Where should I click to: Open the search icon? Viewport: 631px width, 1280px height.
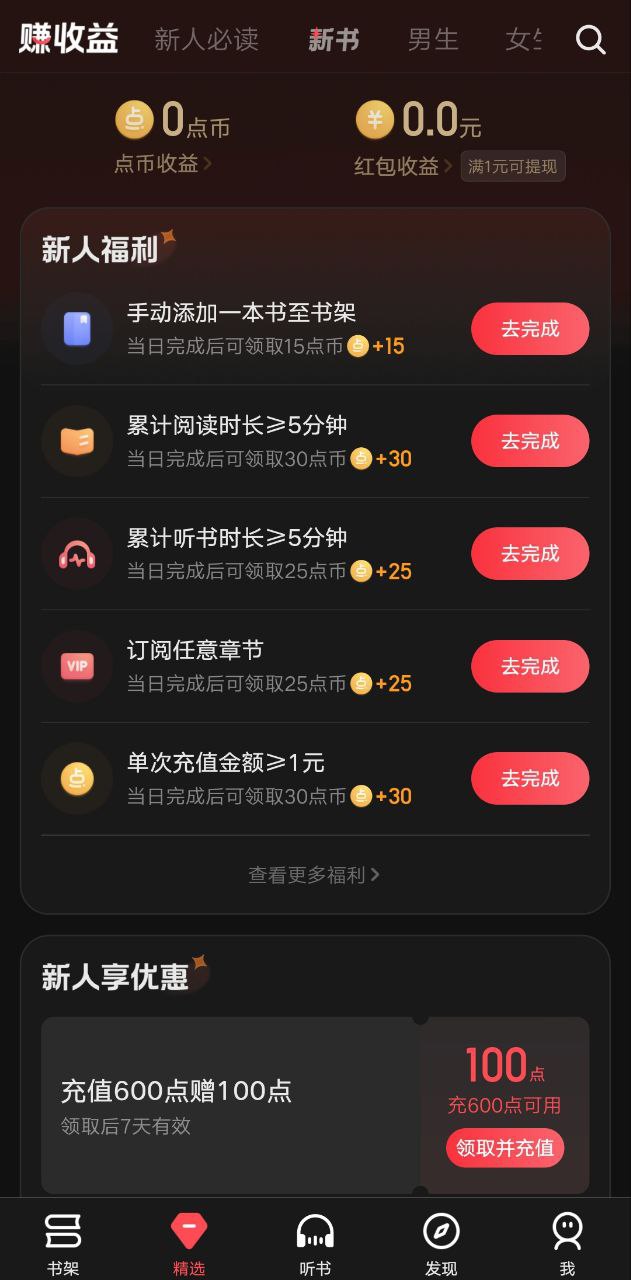(591, 40)
